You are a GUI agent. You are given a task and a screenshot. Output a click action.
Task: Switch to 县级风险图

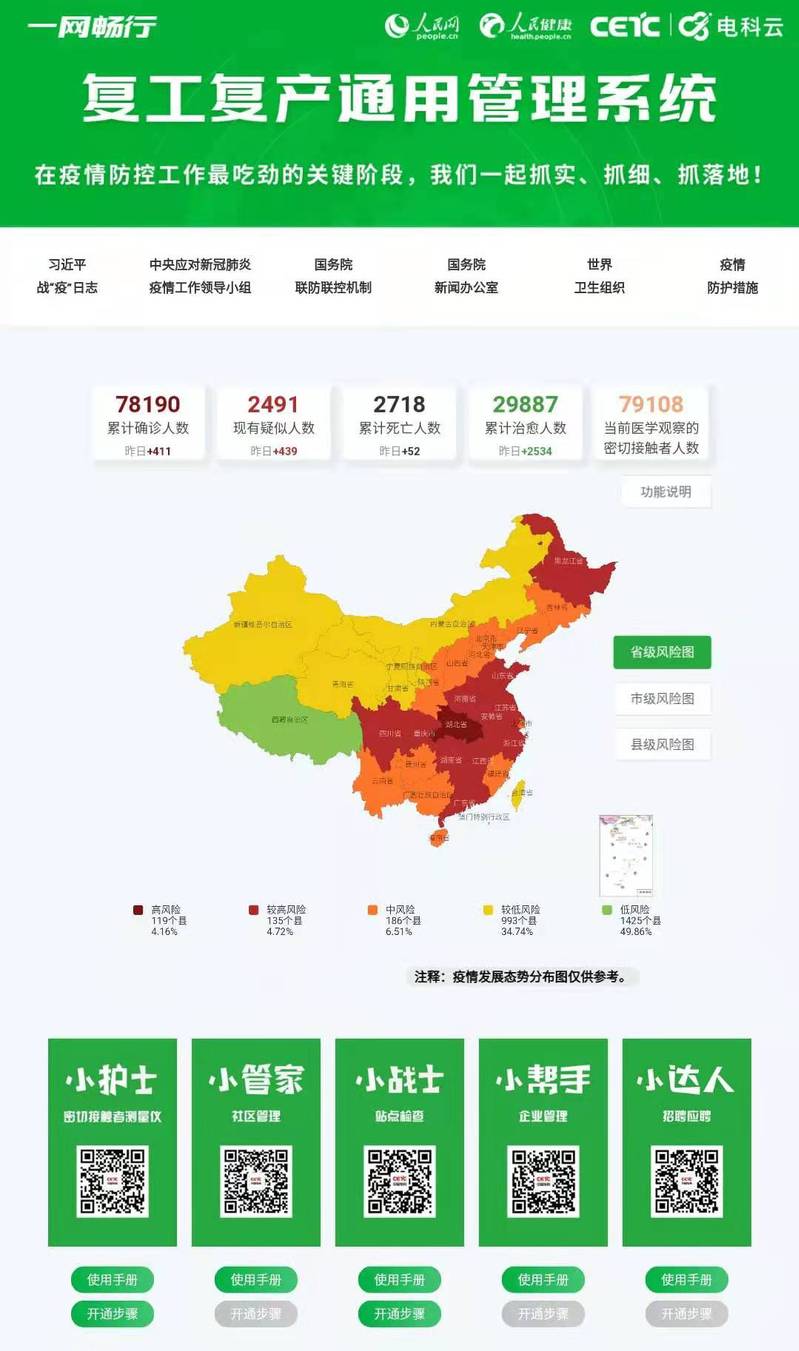661,744
